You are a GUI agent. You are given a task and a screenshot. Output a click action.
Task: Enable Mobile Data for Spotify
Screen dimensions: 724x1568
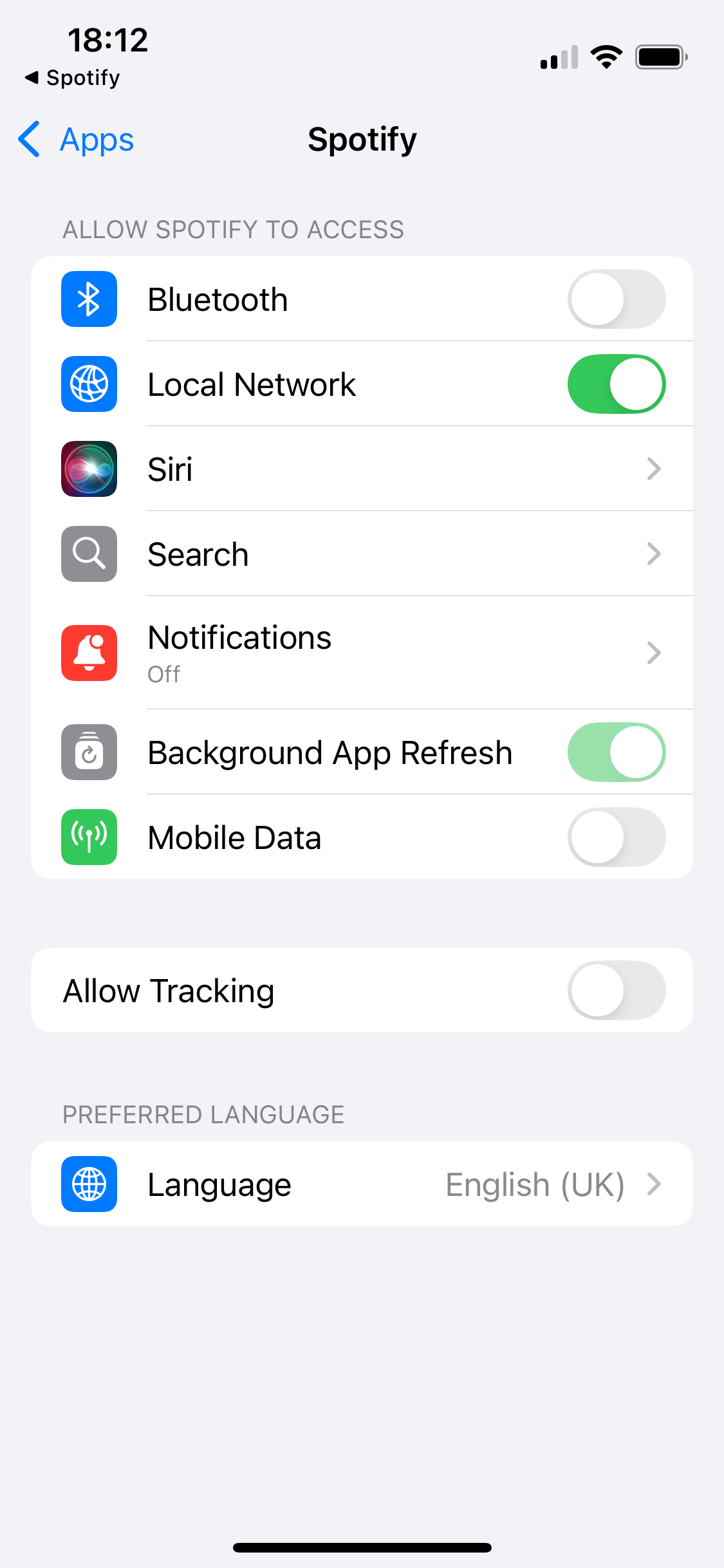616,837
